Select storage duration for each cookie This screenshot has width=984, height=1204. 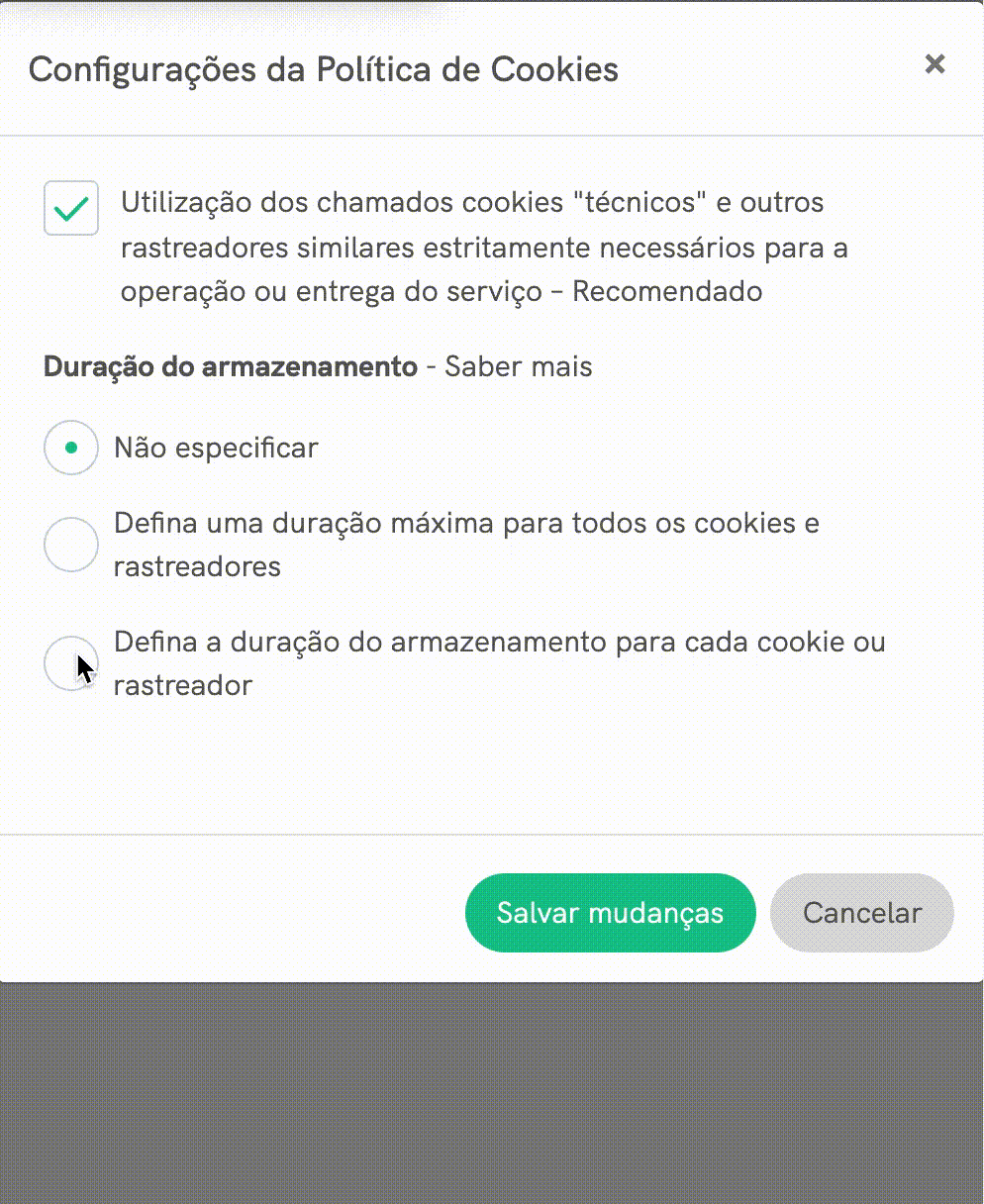click(x=71, y=663)
